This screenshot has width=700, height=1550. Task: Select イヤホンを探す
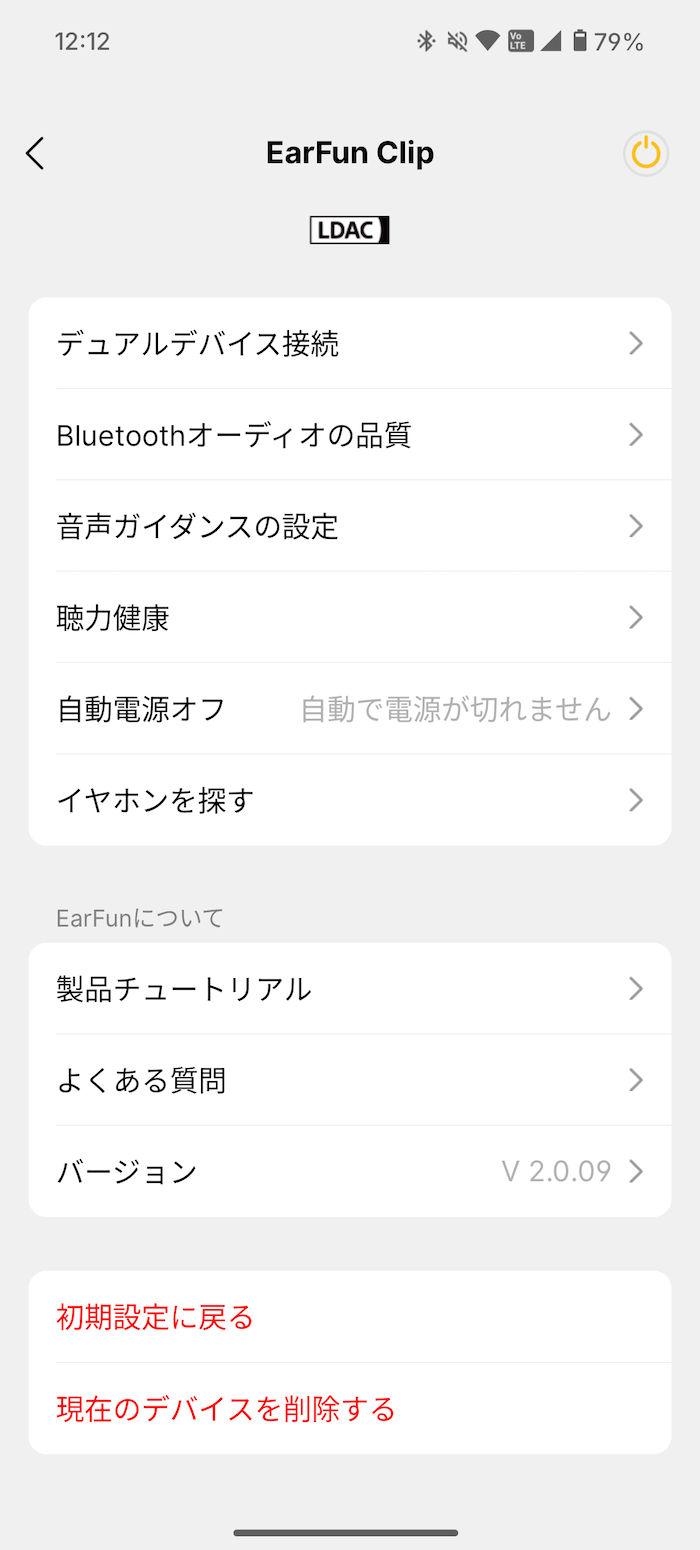[350, 800]
